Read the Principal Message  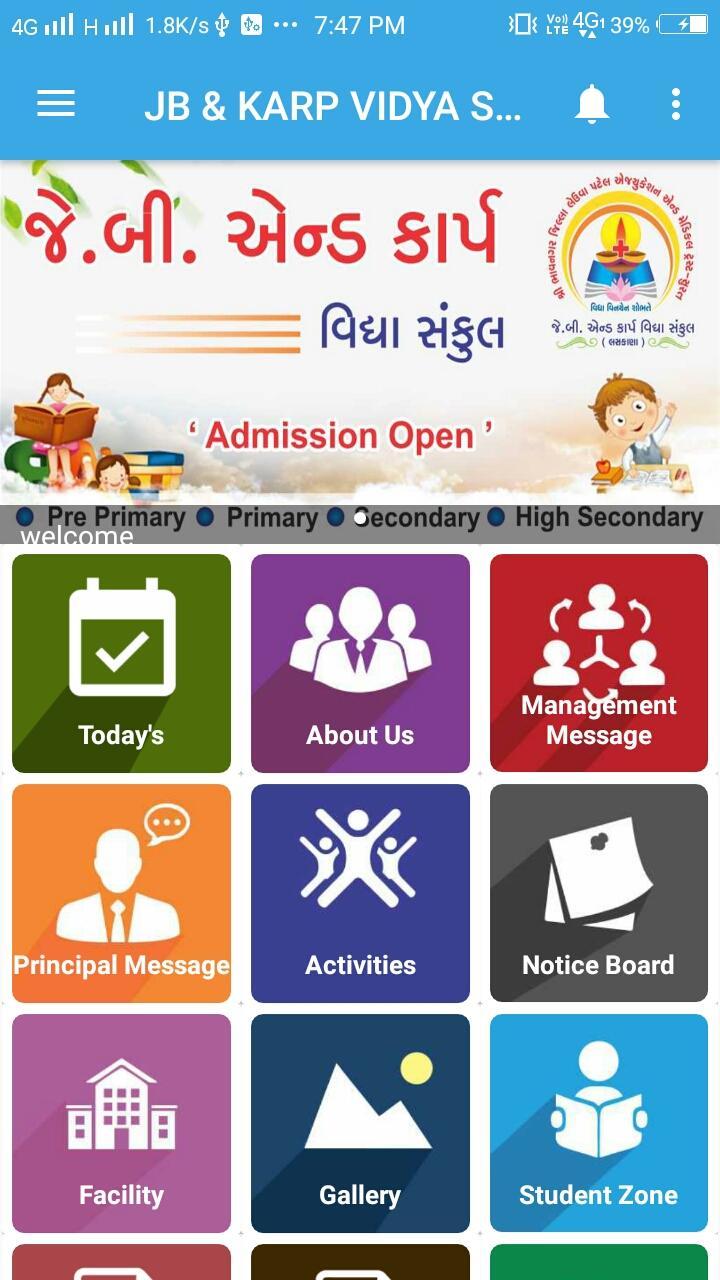pos(121,893)
